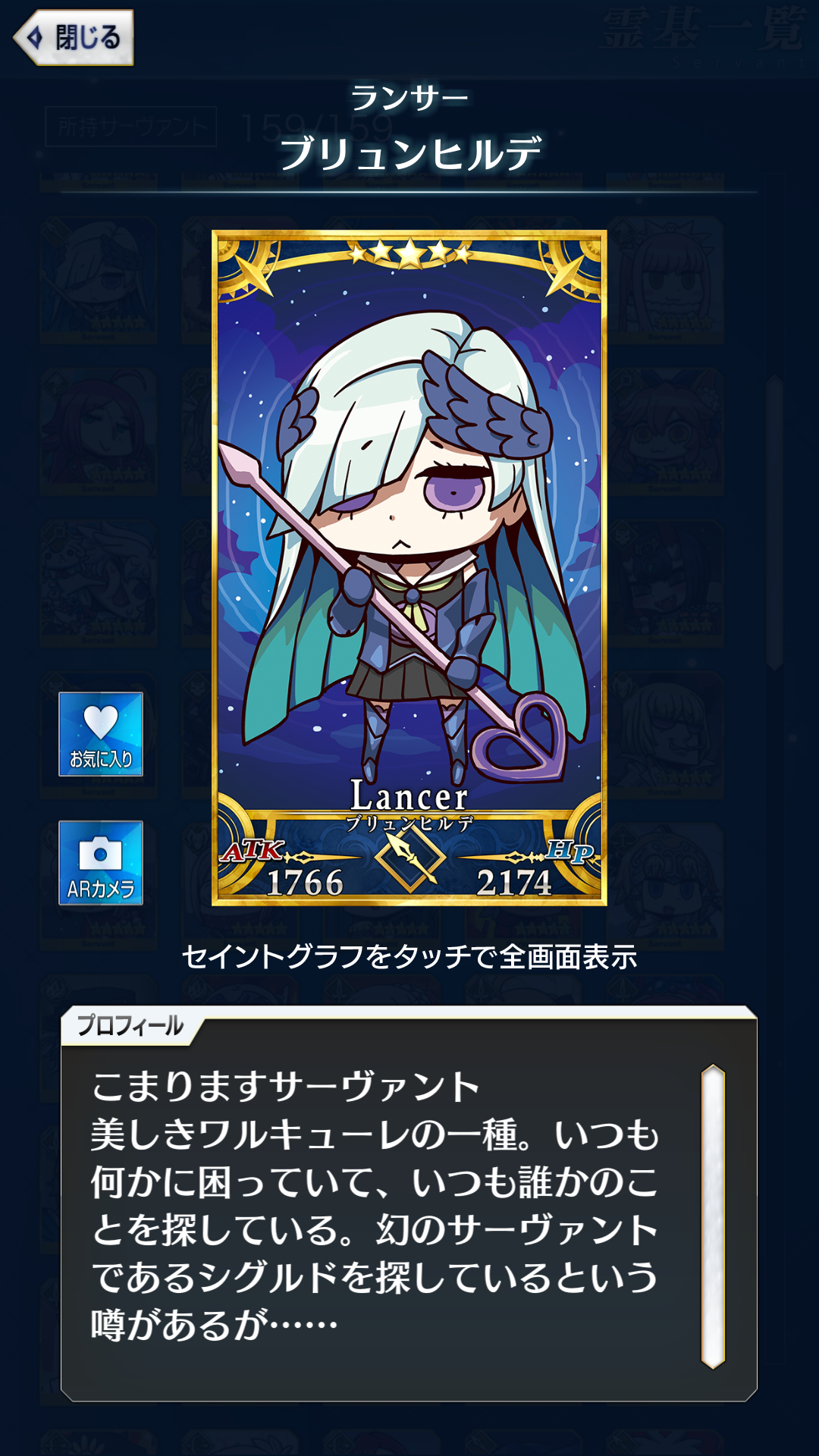Screen dimensions: 819x1456
Task: Close the servant detail view
Action: pos(74,37)
